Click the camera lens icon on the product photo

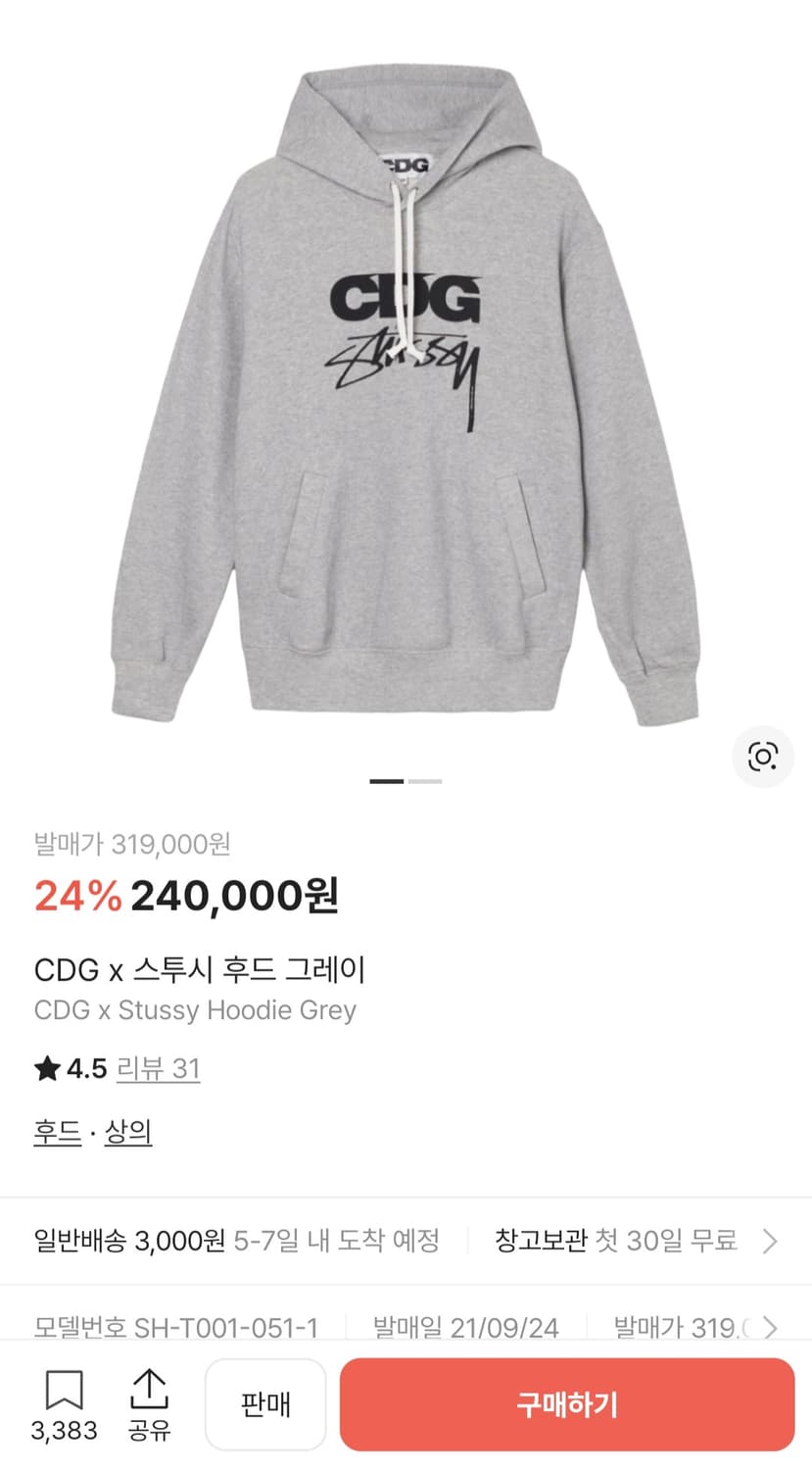click(x=762, y=757)
